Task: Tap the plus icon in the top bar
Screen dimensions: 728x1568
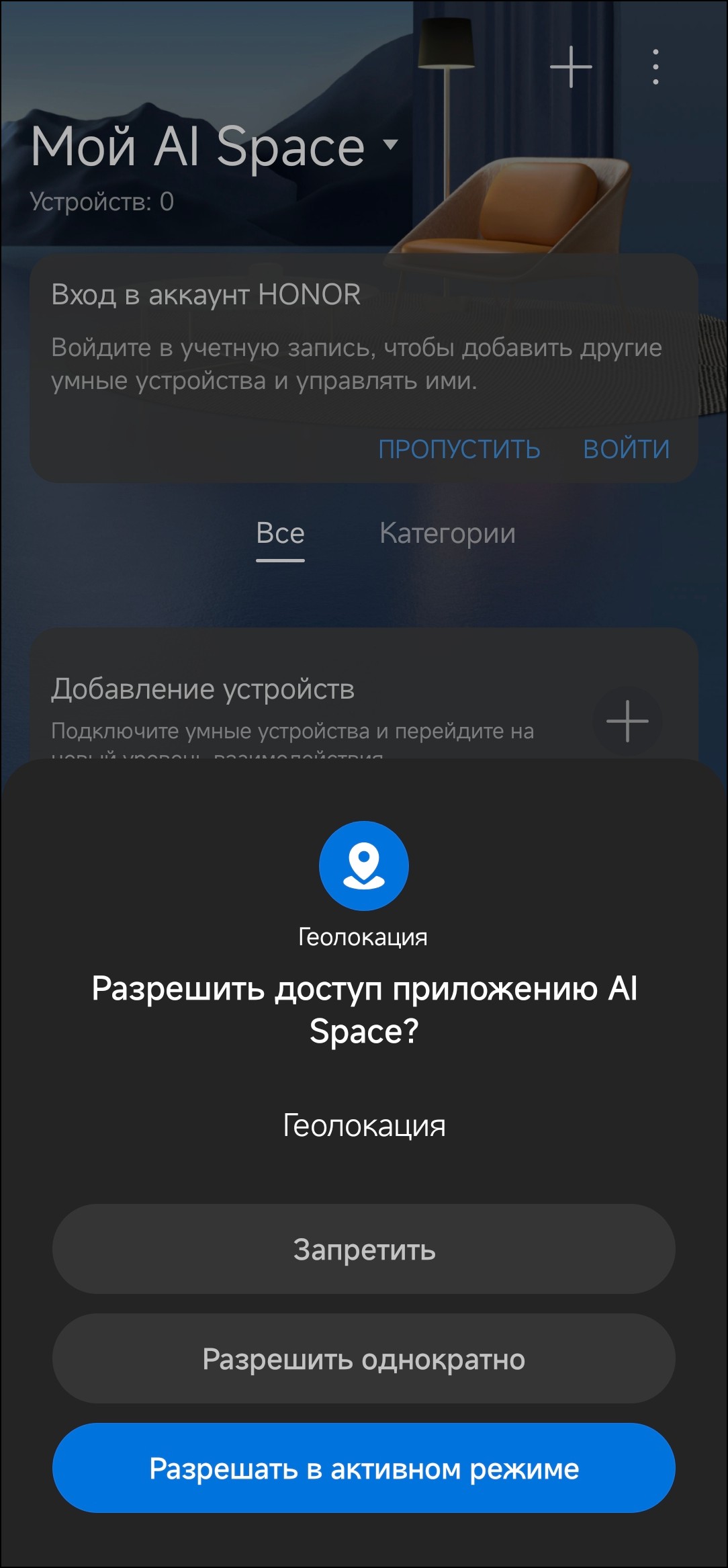Action: (x=571, y=67)
